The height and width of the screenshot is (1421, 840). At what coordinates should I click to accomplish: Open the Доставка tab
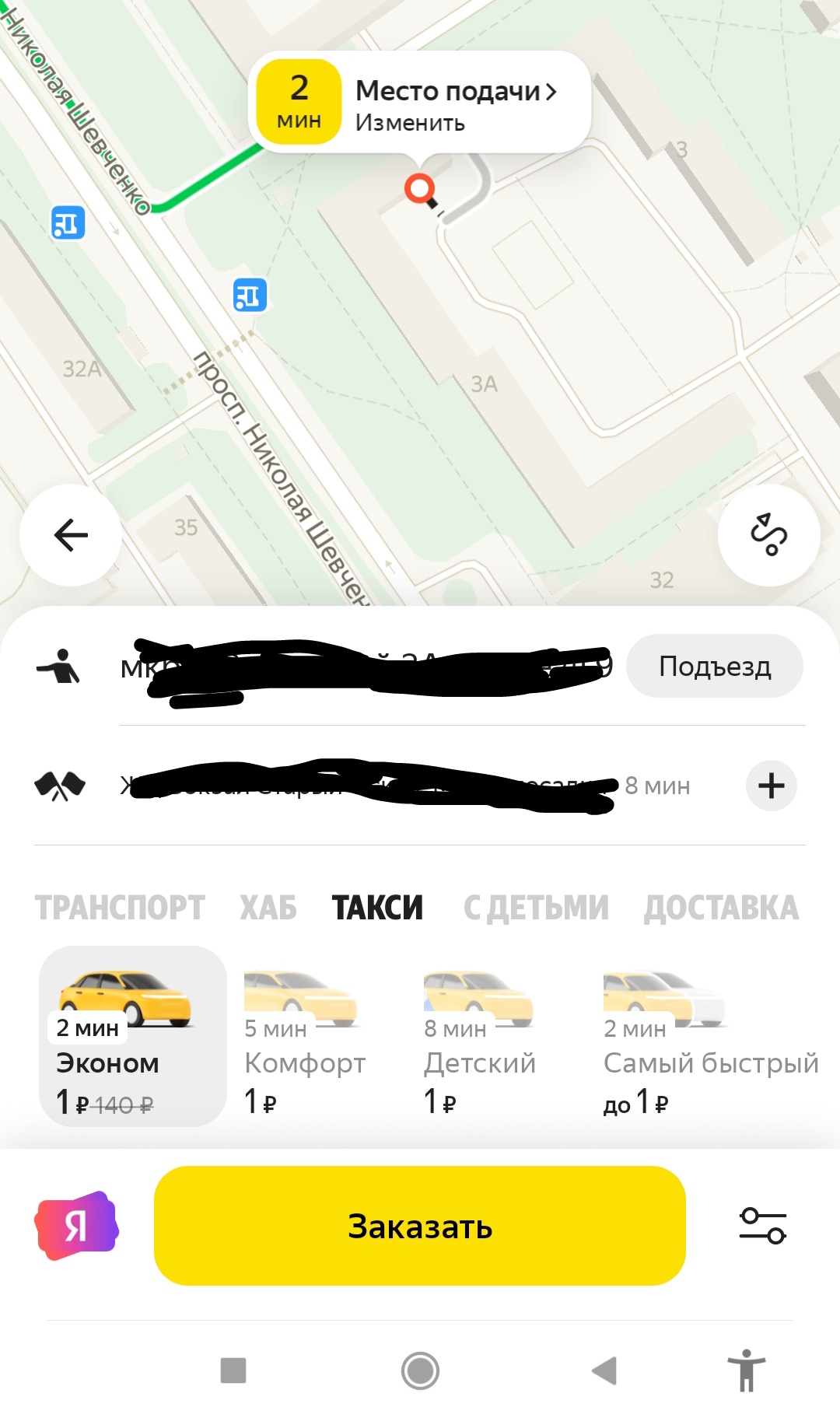click(x=721, y=908)
